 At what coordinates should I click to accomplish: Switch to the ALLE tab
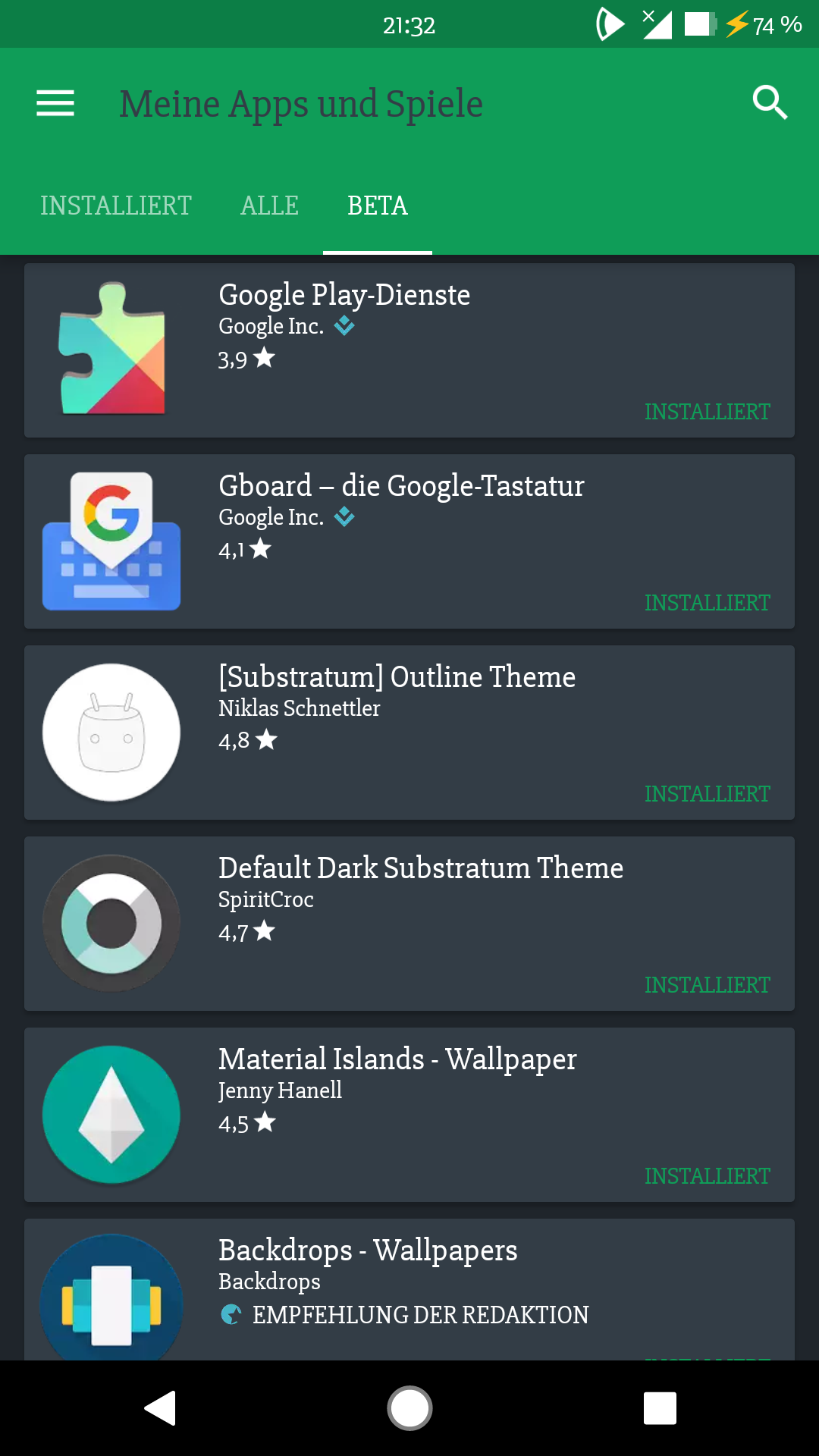269,206
